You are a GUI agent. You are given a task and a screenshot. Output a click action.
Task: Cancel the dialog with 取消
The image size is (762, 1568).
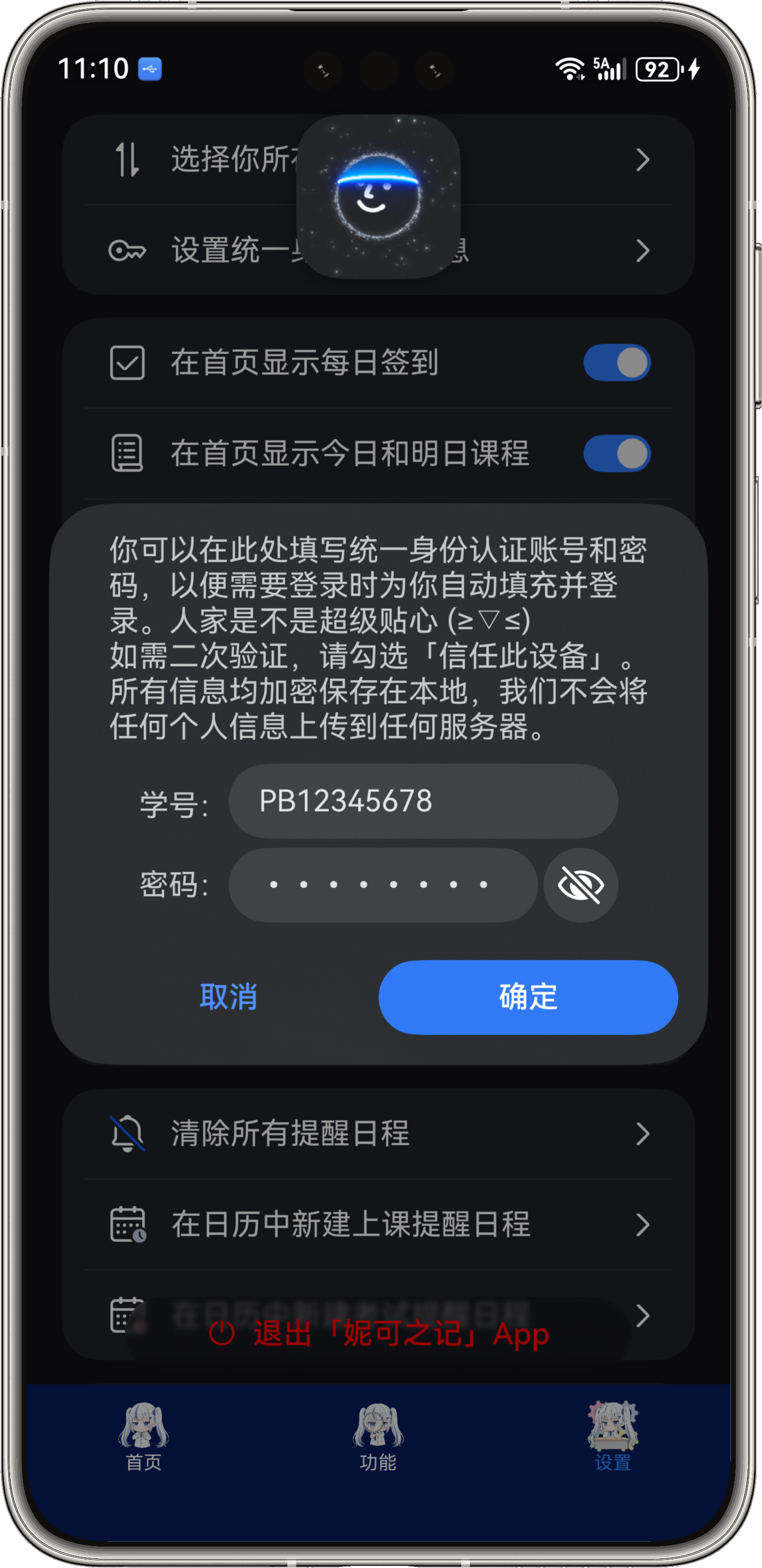coord(228,997)
